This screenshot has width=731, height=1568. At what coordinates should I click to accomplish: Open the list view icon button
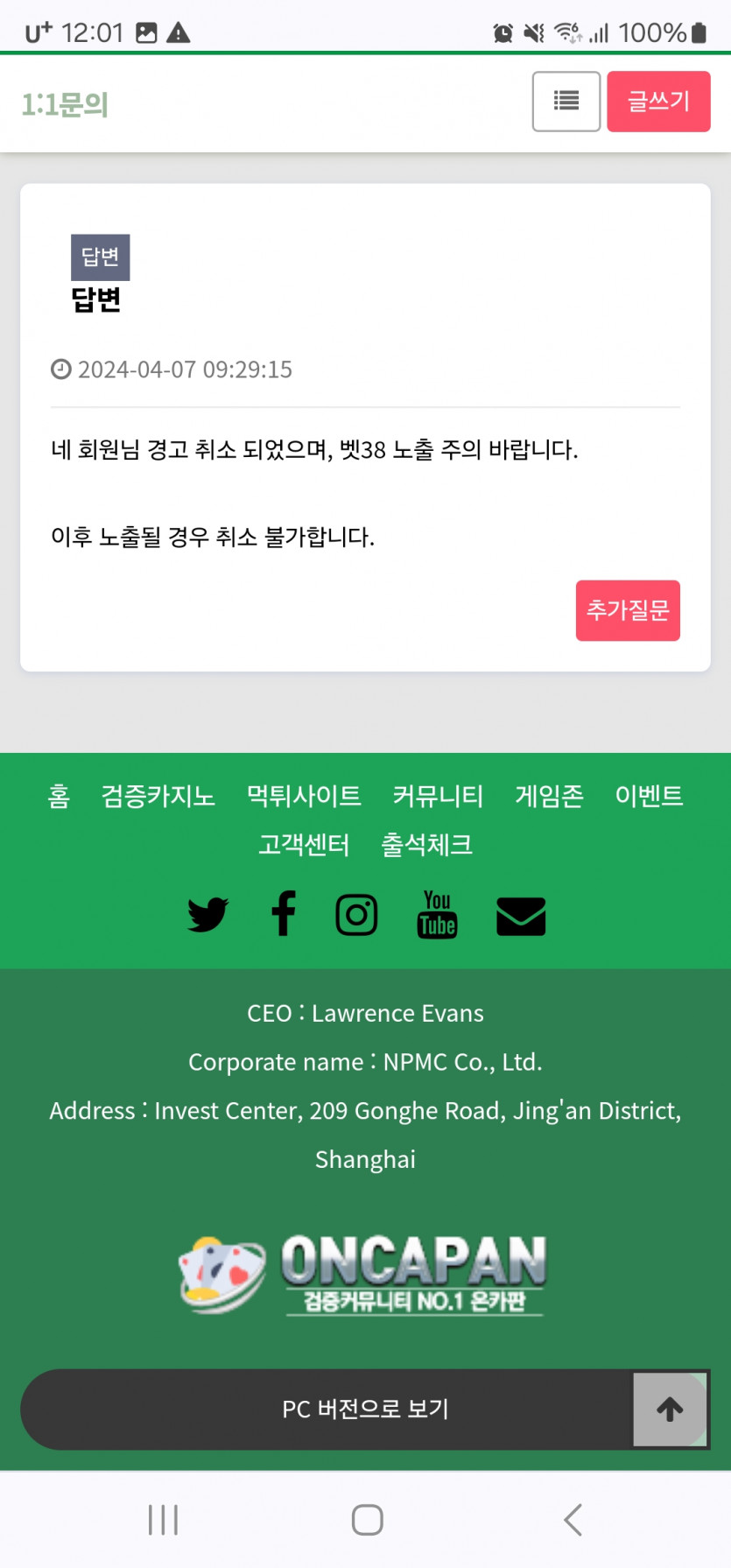coord(566,102)
